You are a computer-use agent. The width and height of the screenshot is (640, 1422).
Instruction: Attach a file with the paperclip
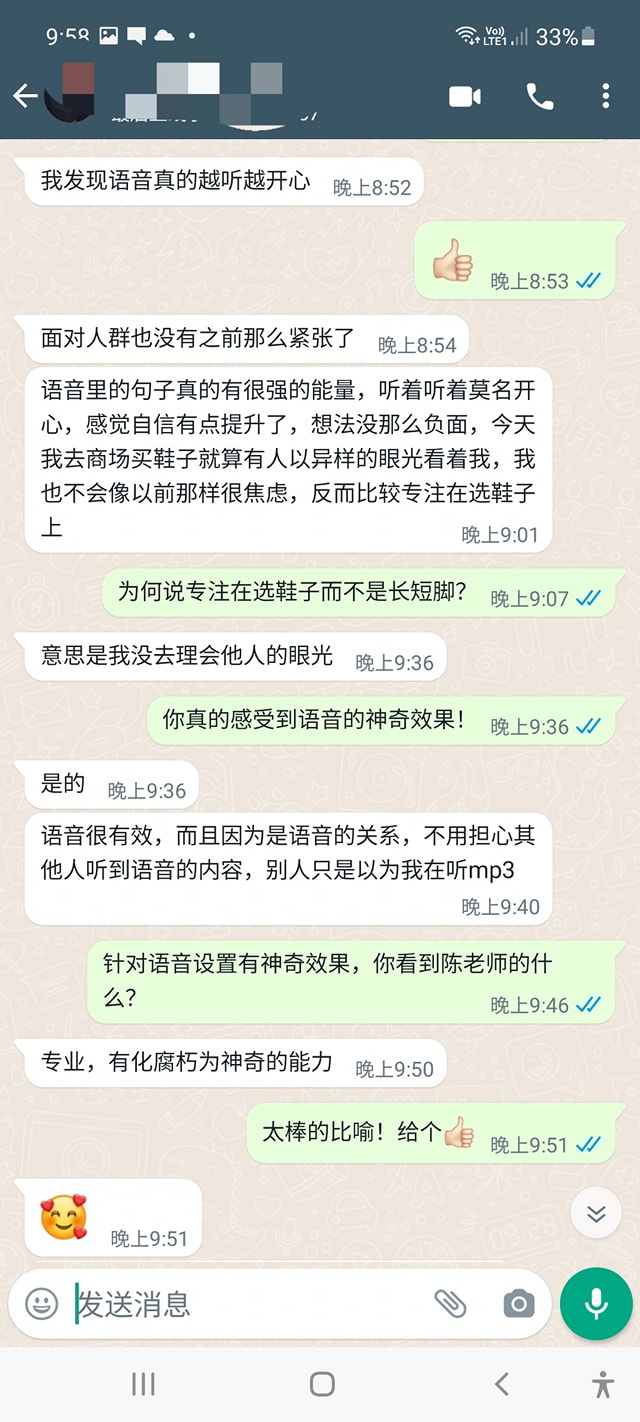450,1303
